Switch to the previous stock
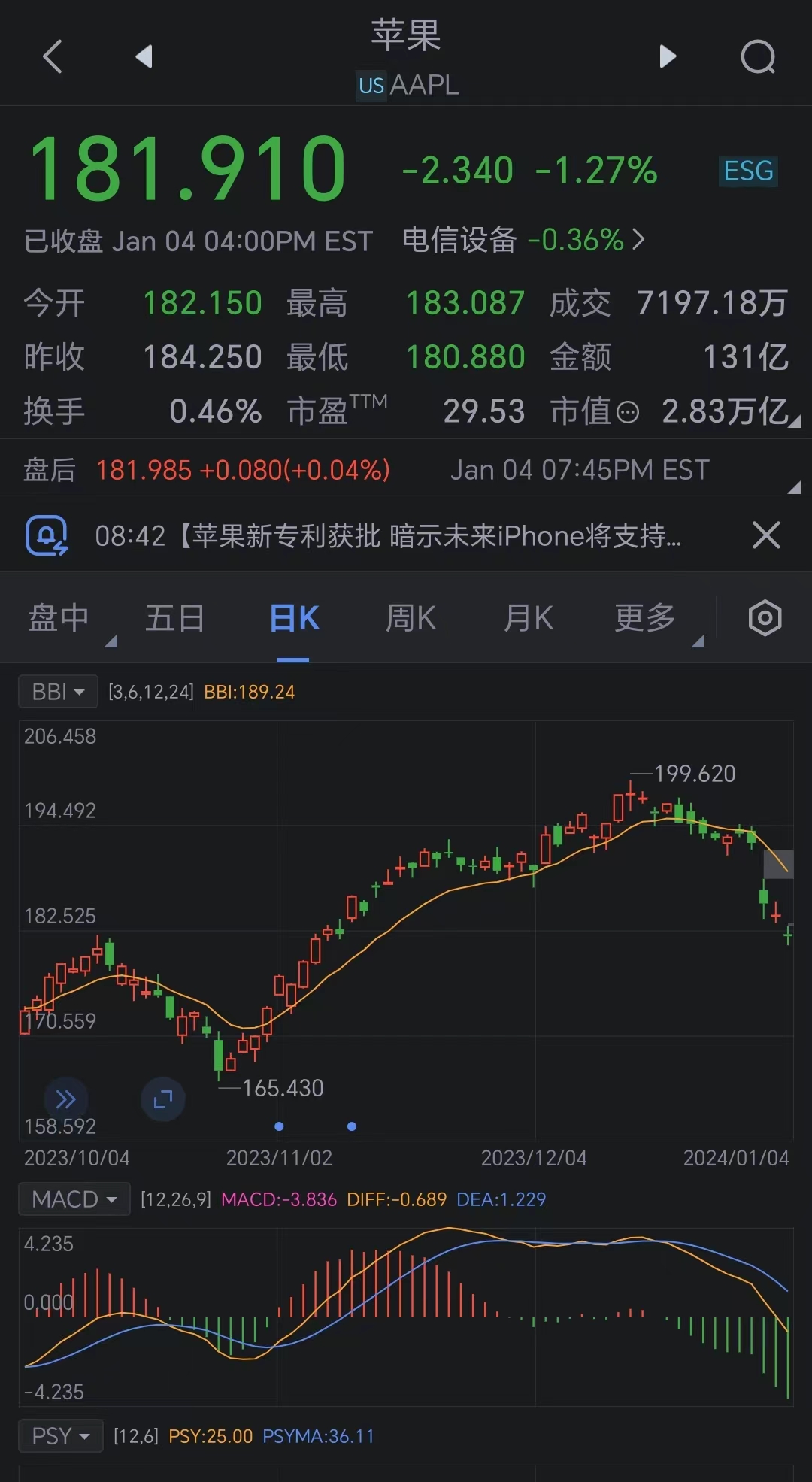The image size is (812, 1482). click(x=144, y=56)
